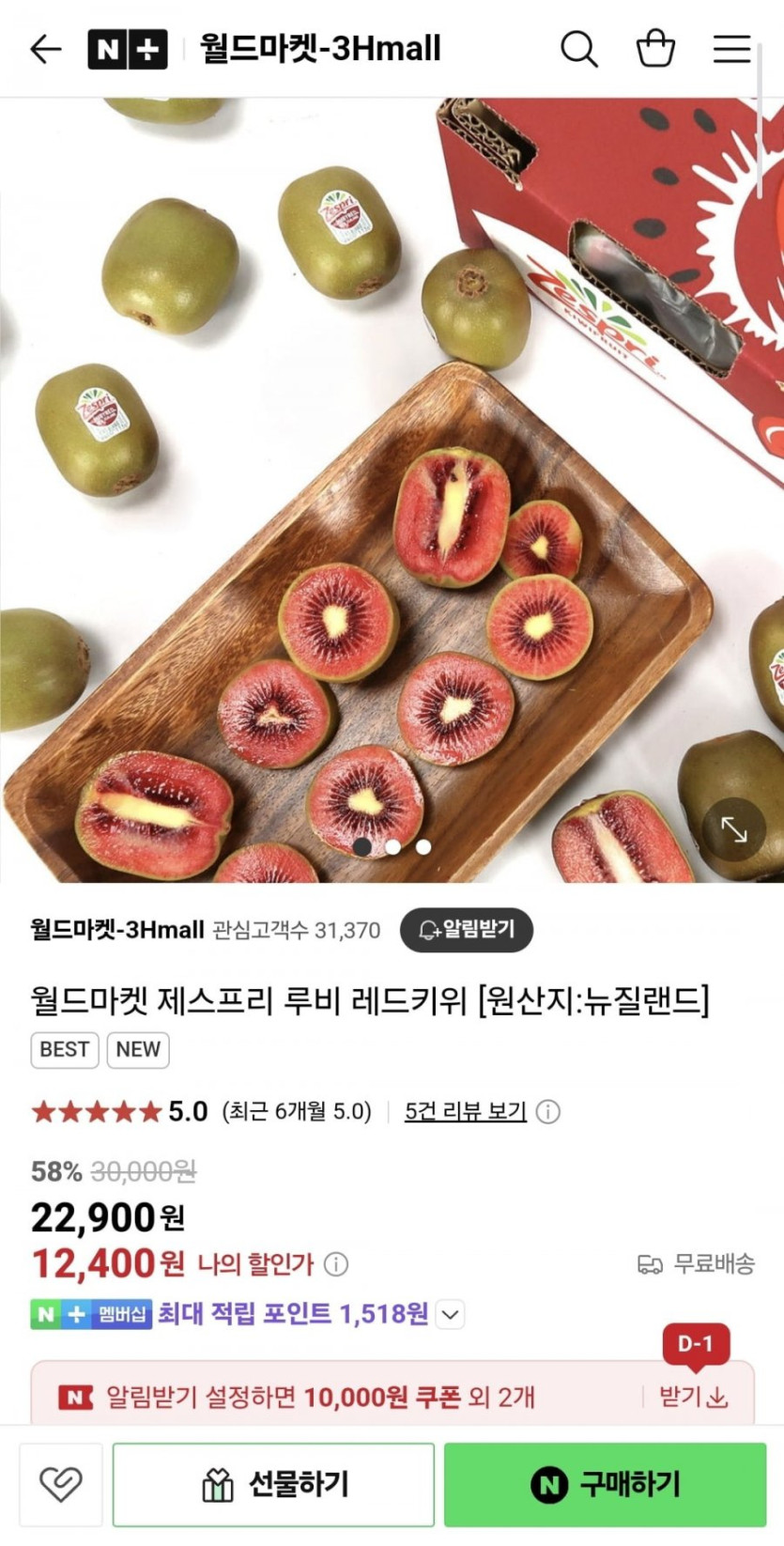This screenshot has height=1546, width=784.
Task: Tap 선물하기 to send as gift
Action: [x=273, y=1485]
